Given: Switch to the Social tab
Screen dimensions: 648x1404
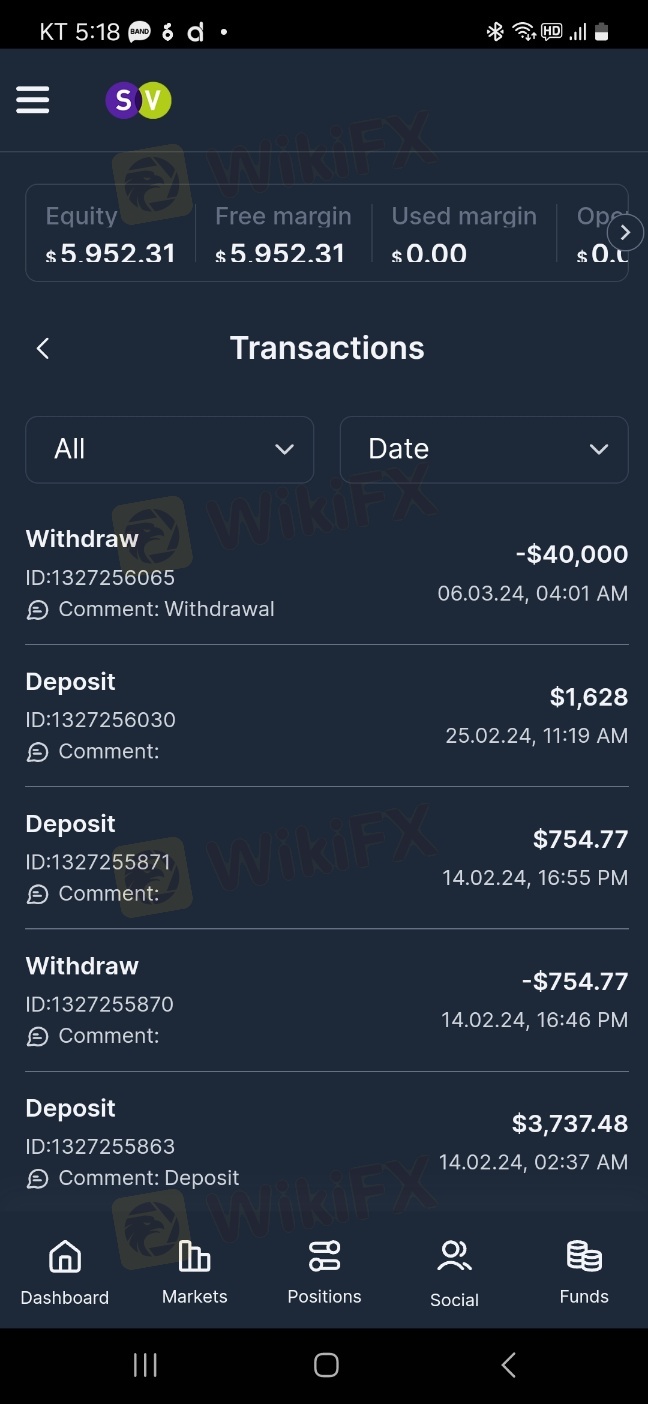Looking at the screenshot, I should click(x=454, y=1271).
